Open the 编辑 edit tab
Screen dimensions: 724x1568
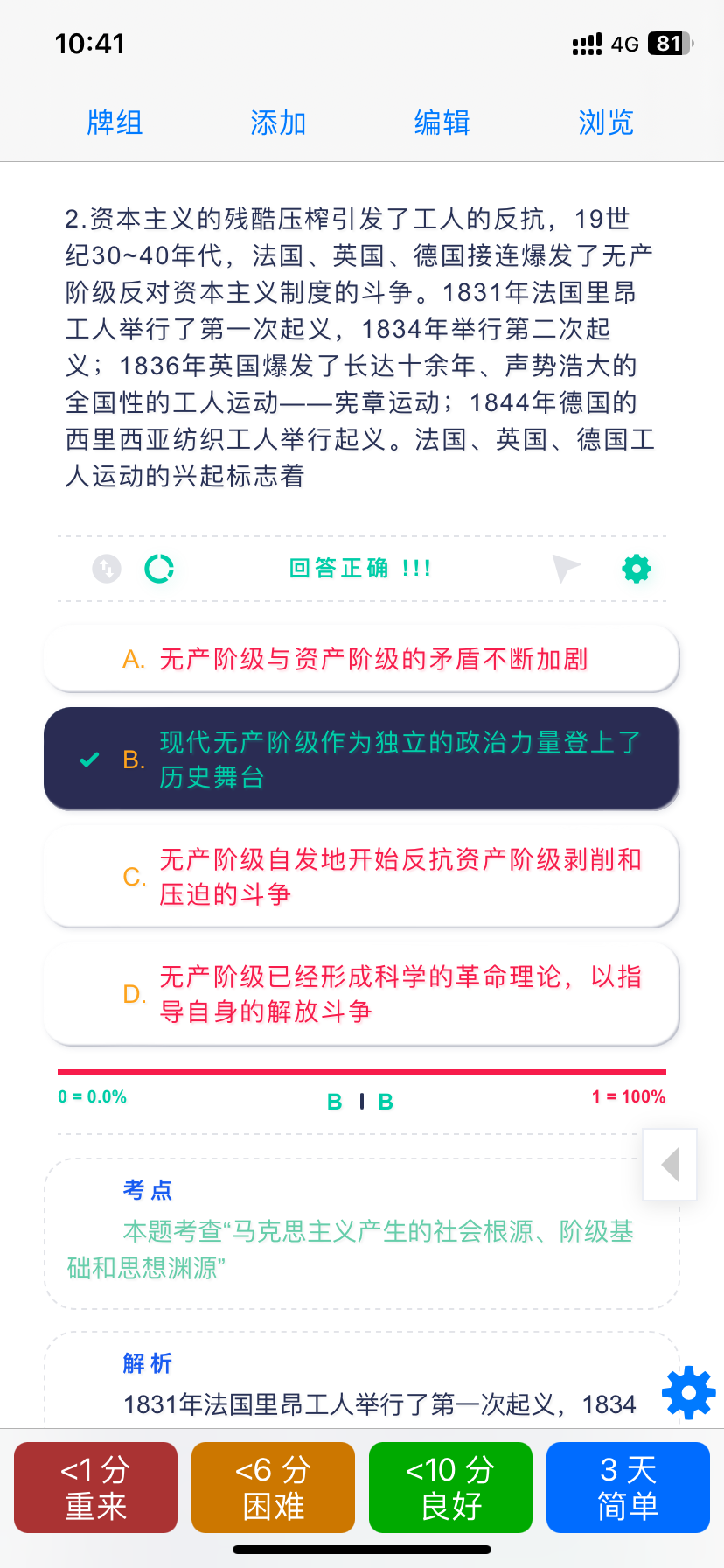[442, 122]
